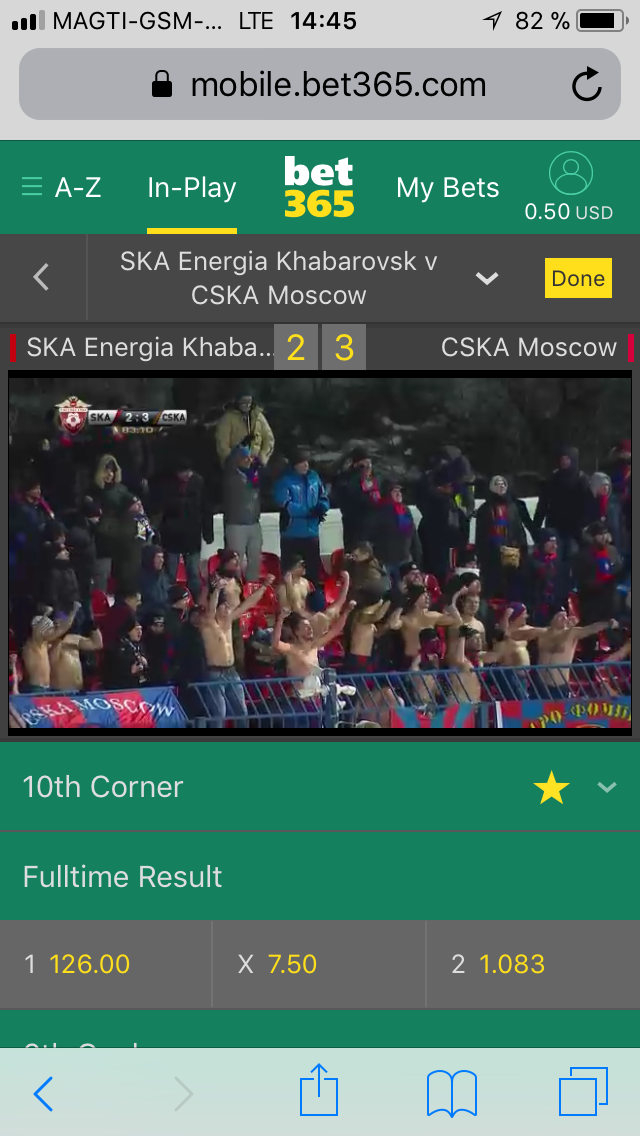640x1136 pixels.
Task: Show open Safari tabs
Action: [x=583, y=1092]
